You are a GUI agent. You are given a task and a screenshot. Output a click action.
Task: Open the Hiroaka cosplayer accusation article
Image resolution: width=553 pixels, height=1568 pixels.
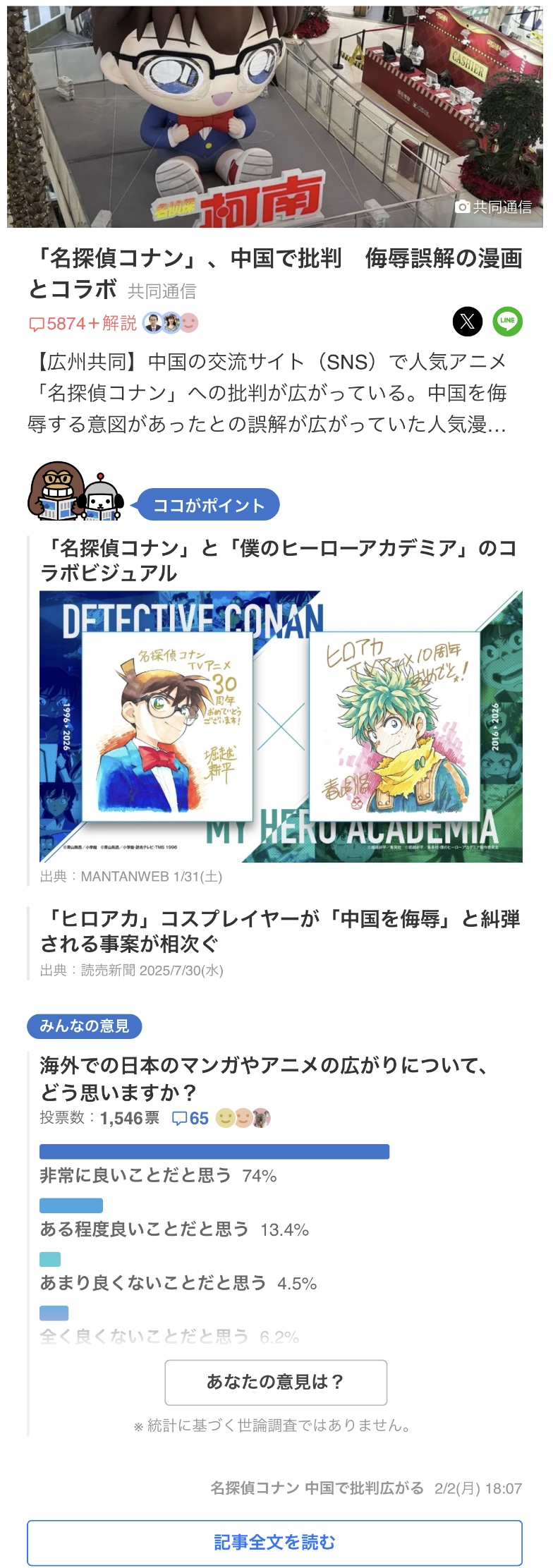pos(280,930)
